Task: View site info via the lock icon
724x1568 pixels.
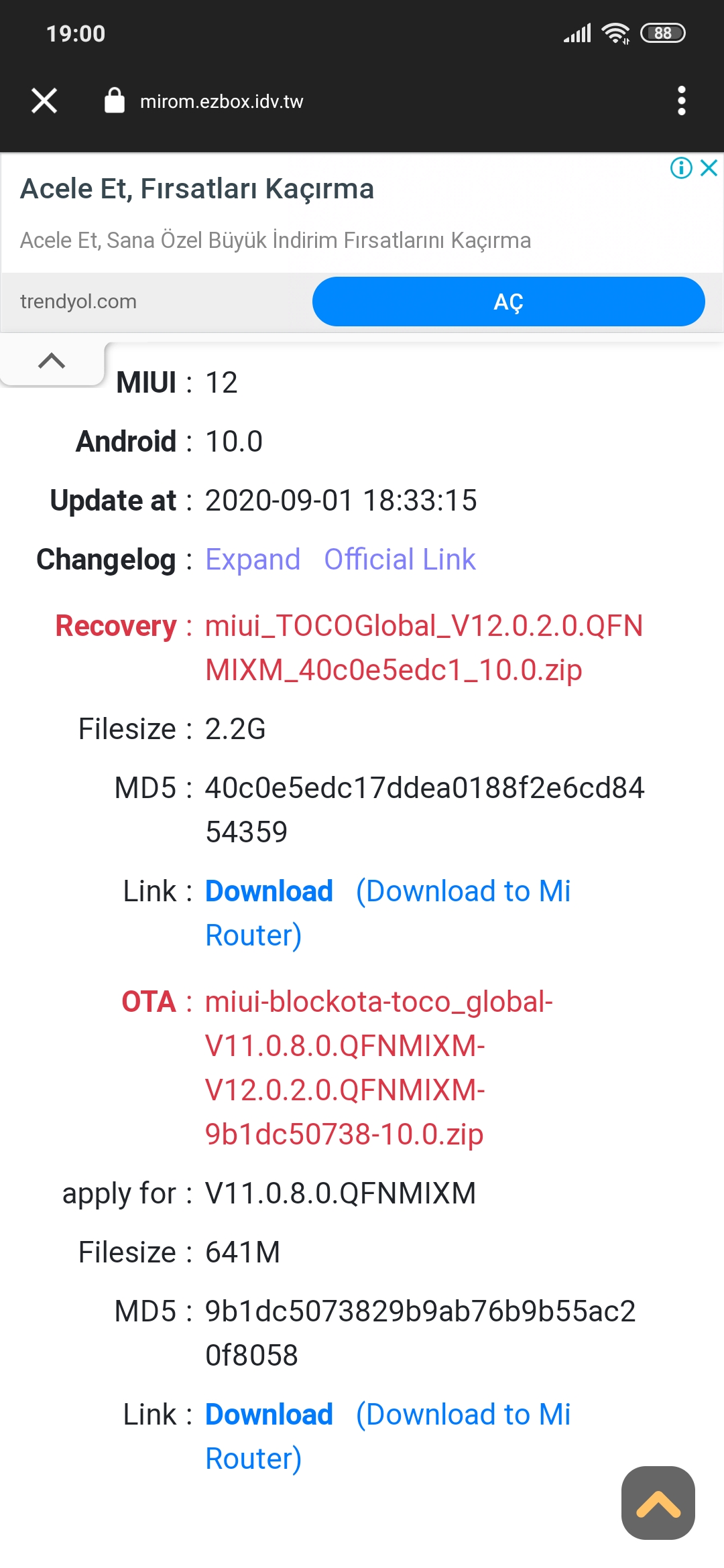Action: tap(115, 101)
